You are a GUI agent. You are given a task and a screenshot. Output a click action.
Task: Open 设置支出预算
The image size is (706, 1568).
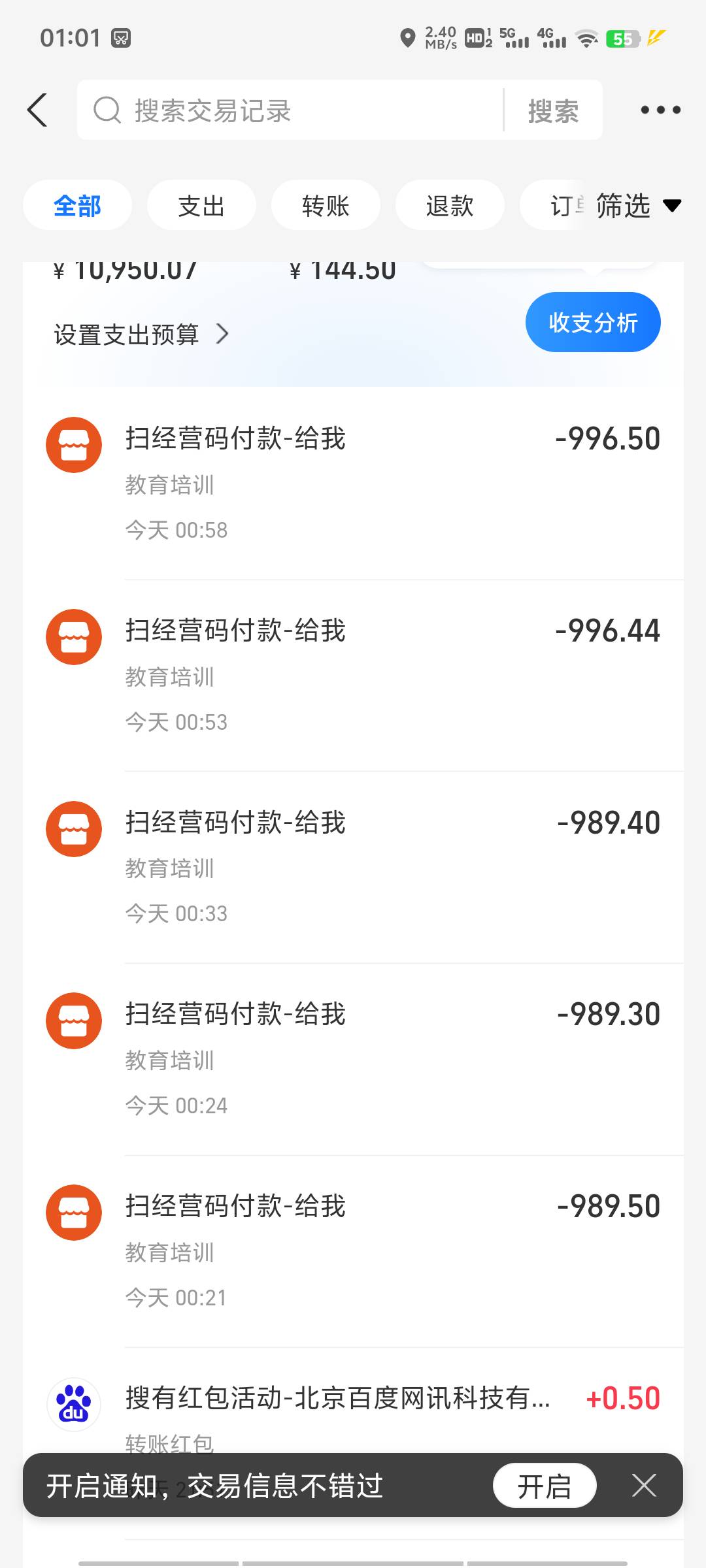pos(141,335)
